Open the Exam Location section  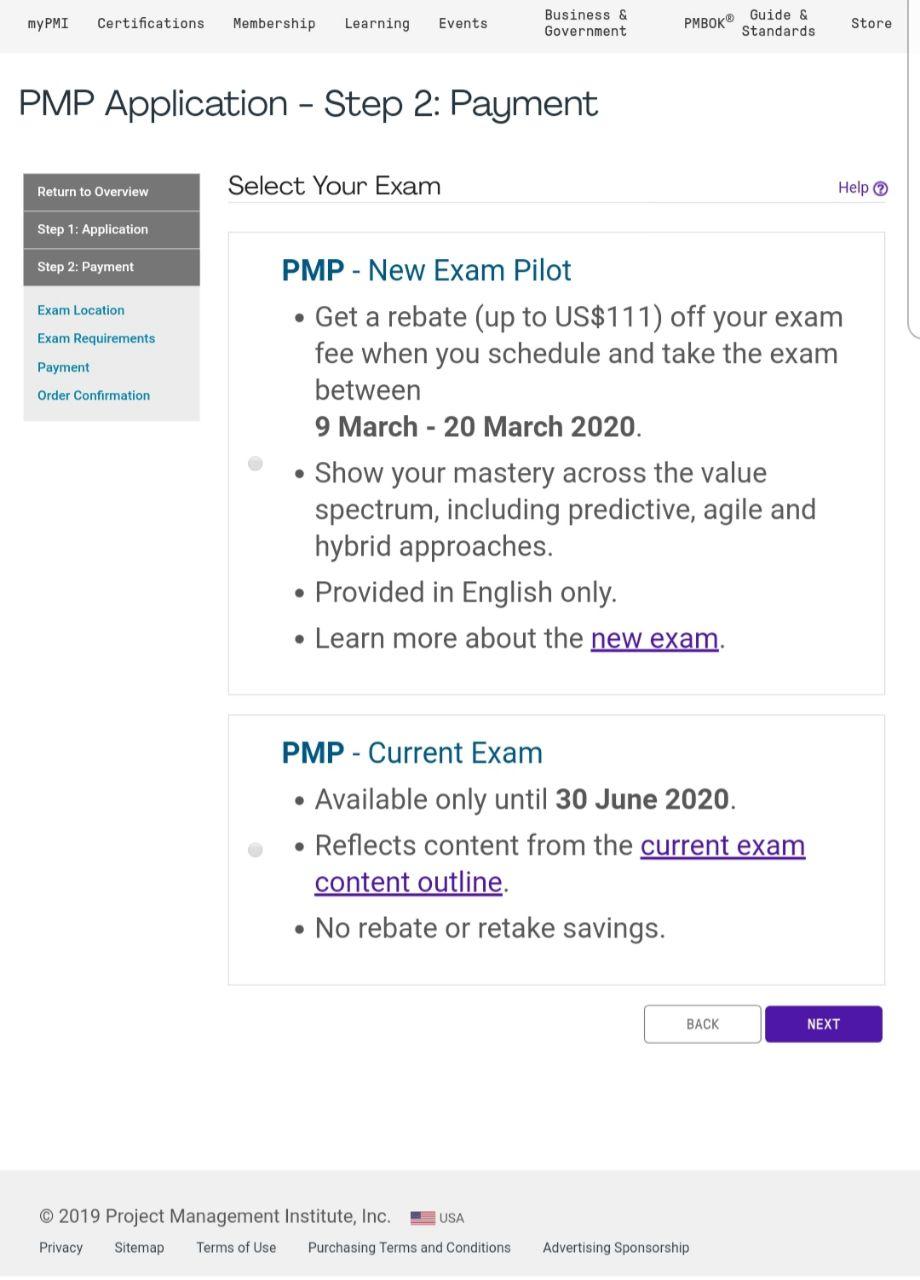coord(80,310)
